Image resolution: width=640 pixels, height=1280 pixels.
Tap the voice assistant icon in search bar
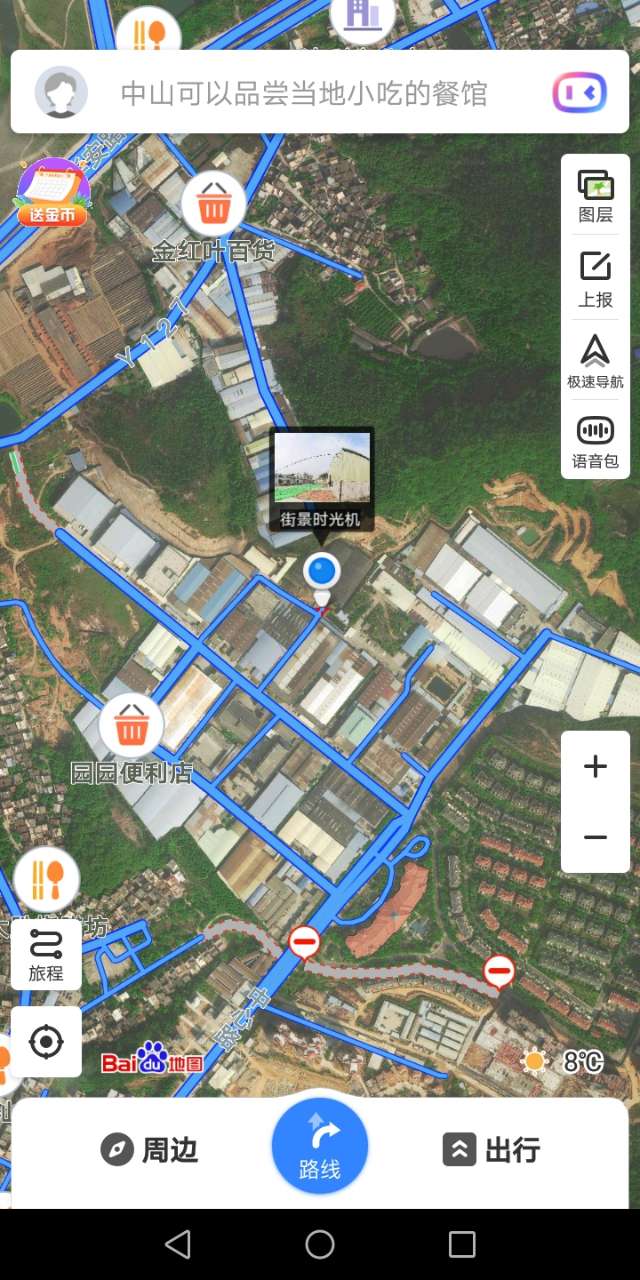[x=580, y=93]
